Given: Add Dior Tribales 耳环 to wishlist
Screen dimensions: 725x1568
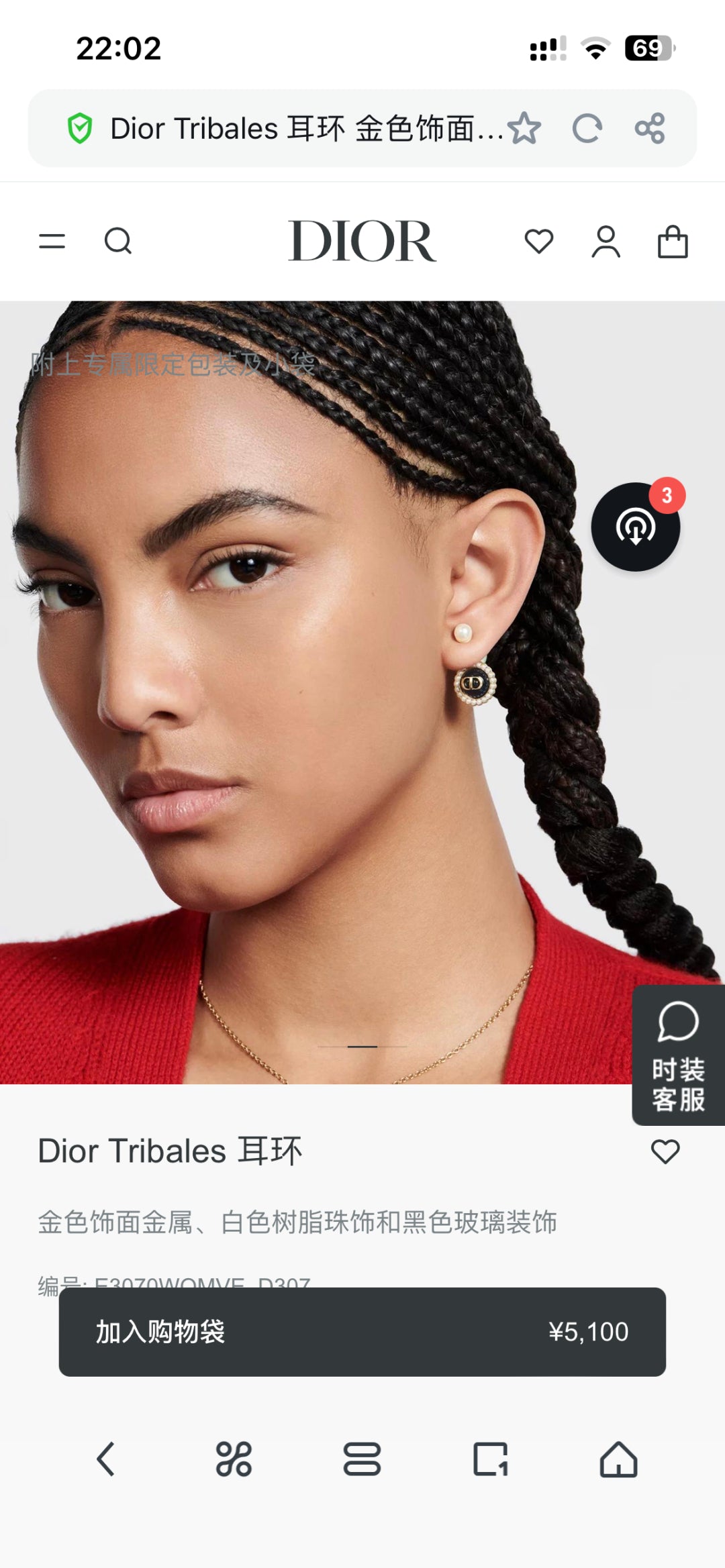Looking at the screenshot, I should tap(665, 1152).
